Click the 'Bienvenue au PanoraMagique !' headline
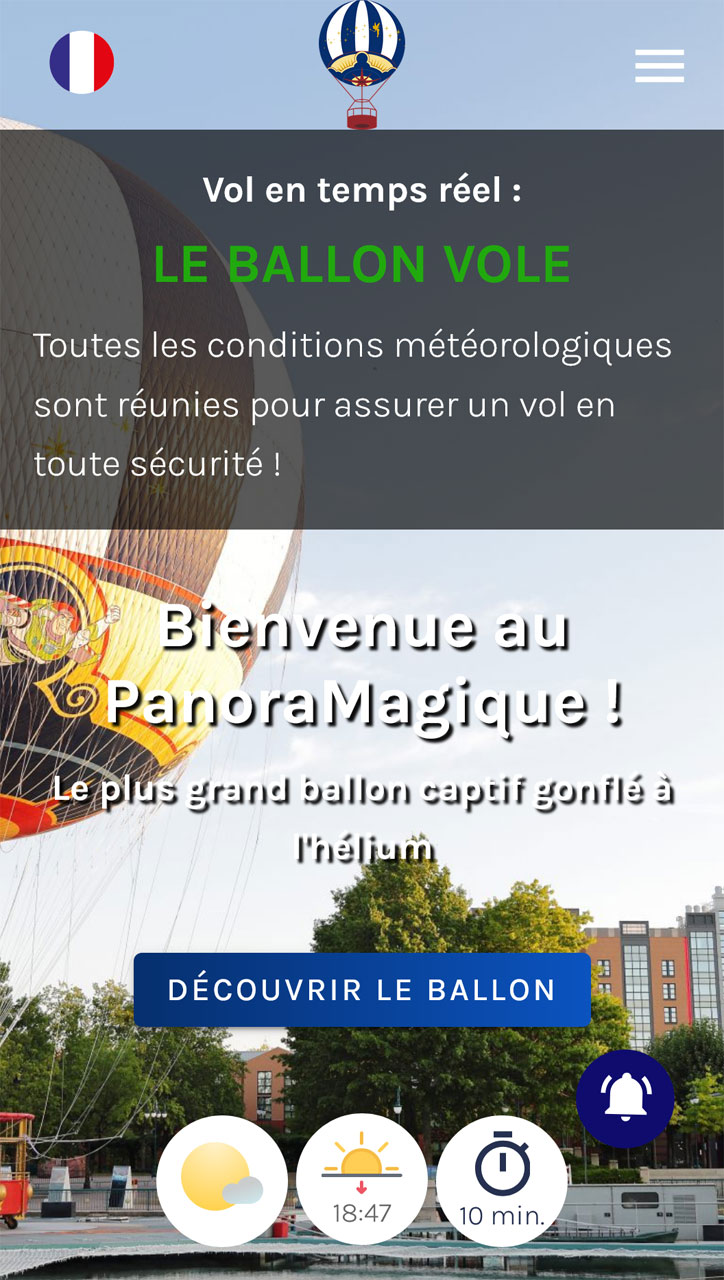Viewport: 724px width, 1280px height. (361, 665)
